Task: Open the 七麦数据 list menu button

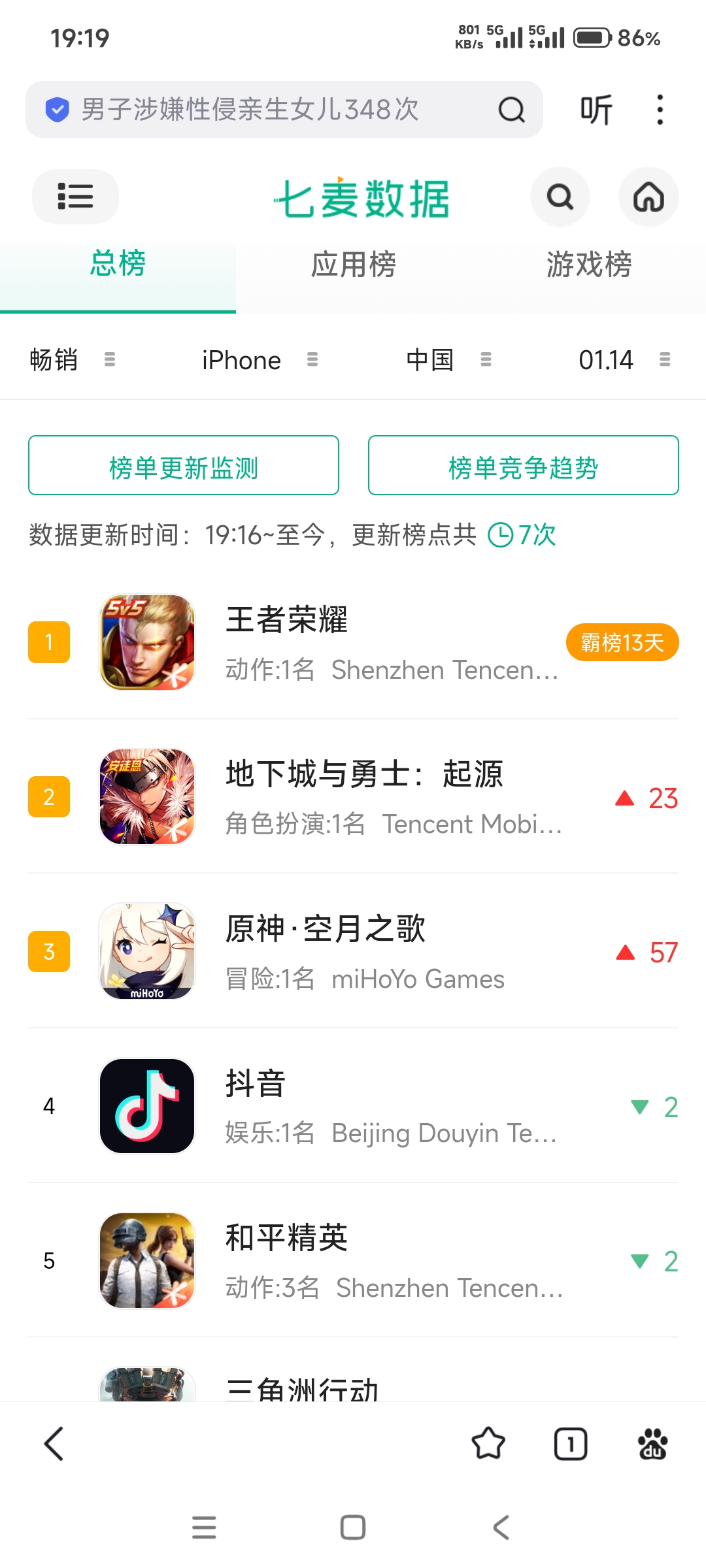Action: coord(75,197)
